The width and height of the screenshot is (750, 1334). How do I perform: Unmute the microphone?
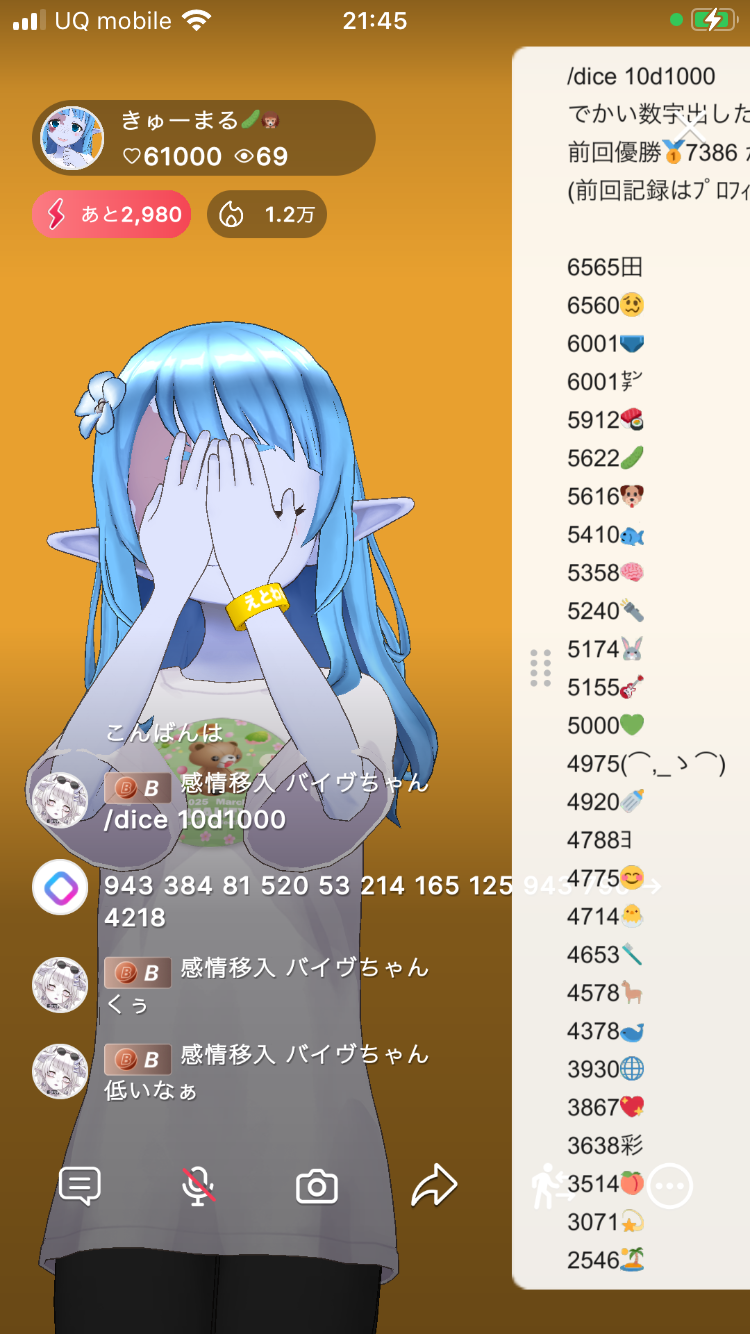point(198,1187)
